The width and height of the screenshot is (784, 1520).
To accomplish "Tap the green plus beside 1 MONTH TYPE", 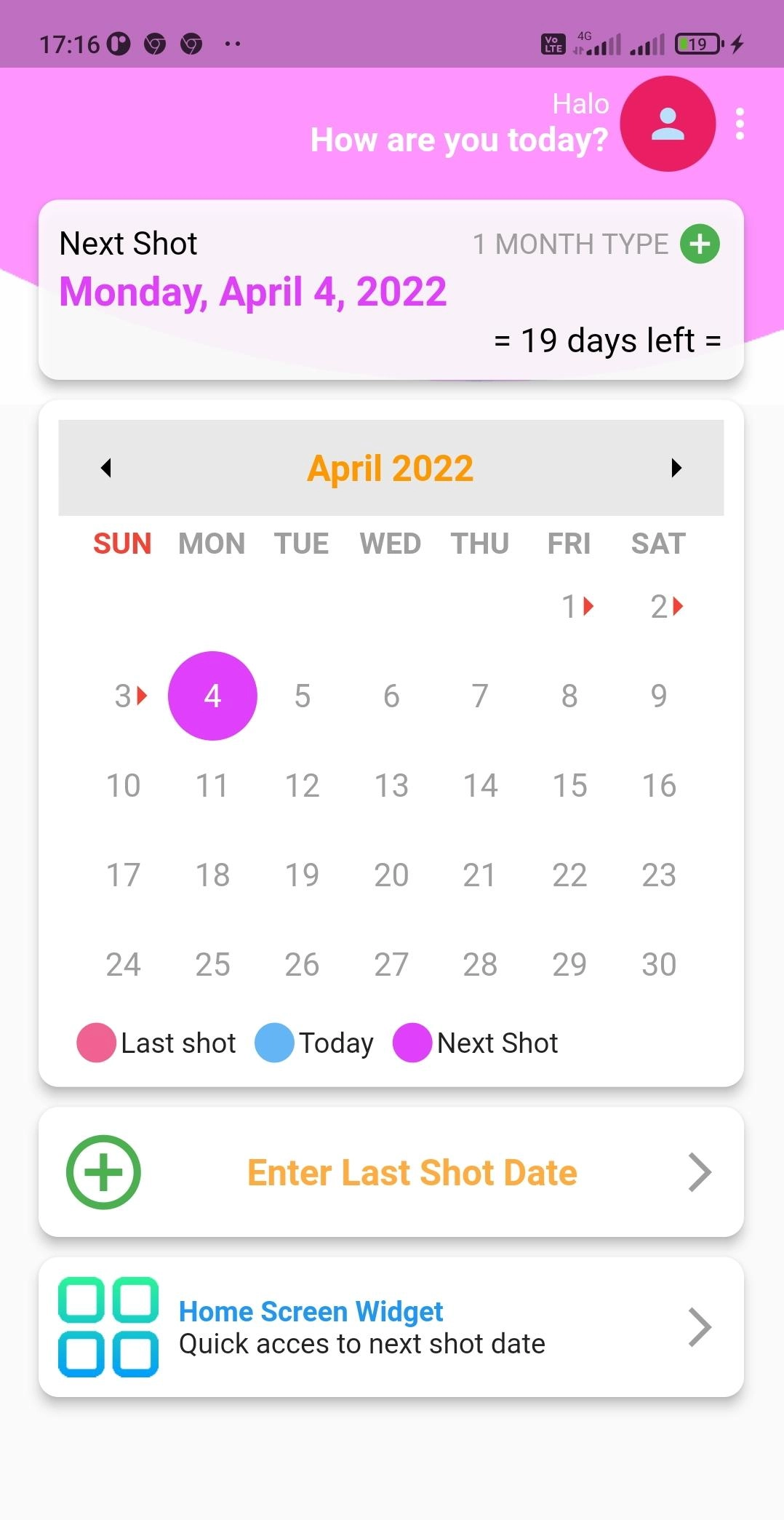I will click(x=700, y=244).
